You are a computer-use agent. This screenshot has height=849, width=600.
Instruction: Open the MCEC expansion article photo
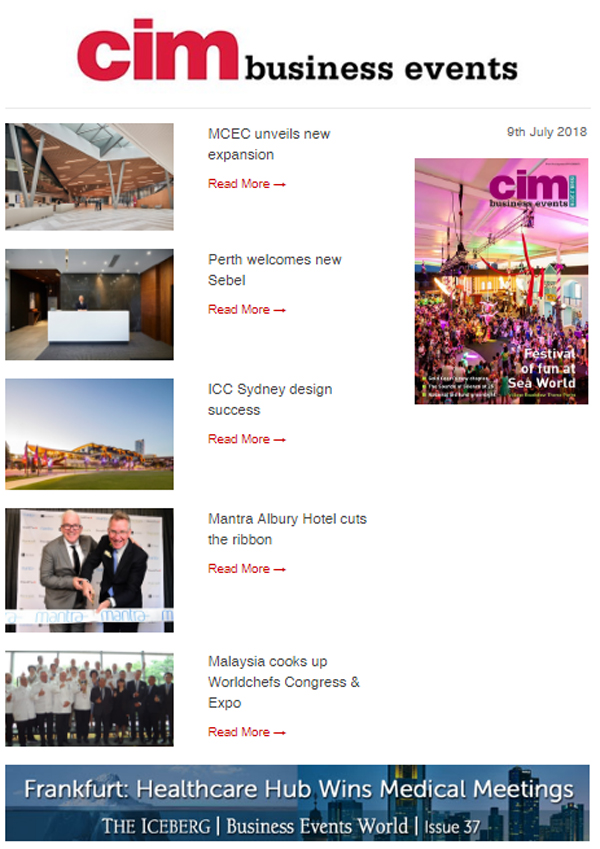89,177
